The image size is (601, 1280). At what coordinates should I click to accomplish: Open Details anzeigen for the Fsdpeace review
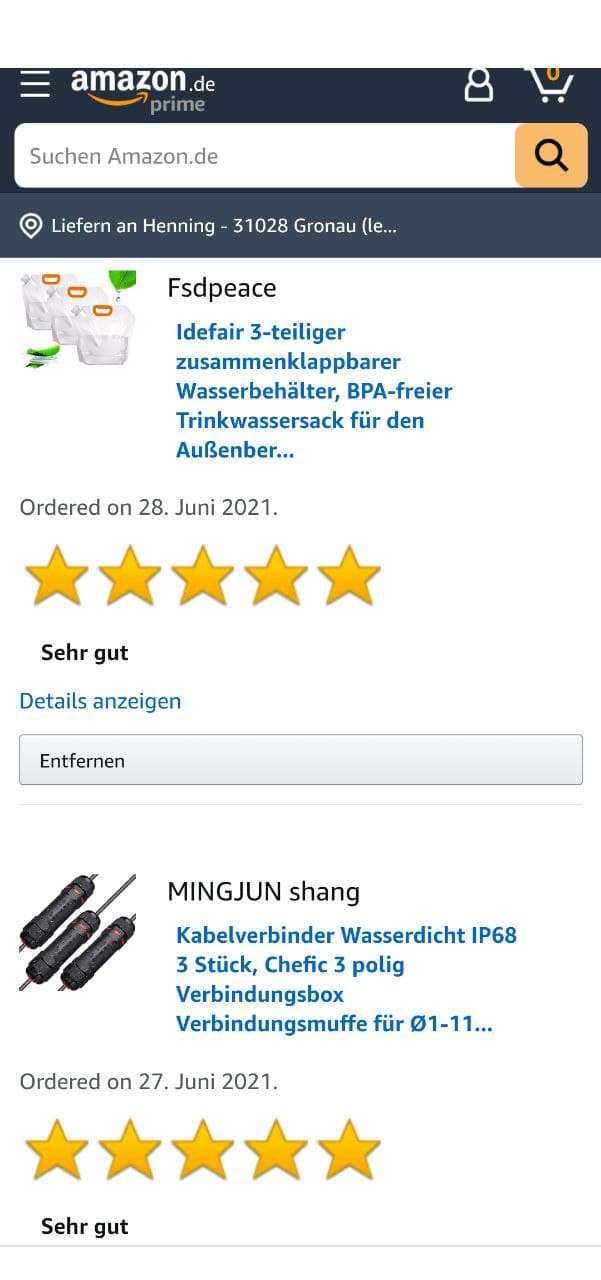[x=100, y=701]
